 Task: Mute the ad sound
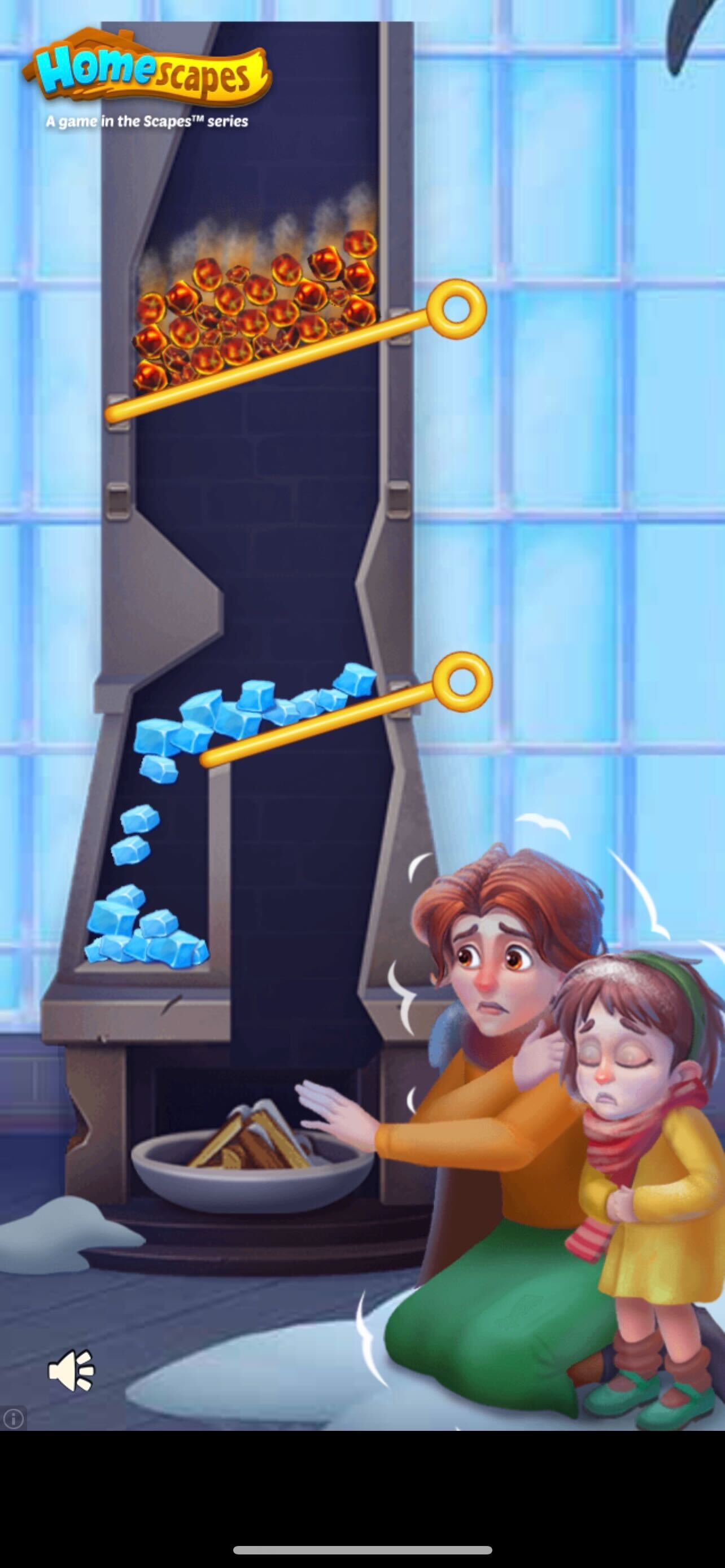[x=71, y=1370]
